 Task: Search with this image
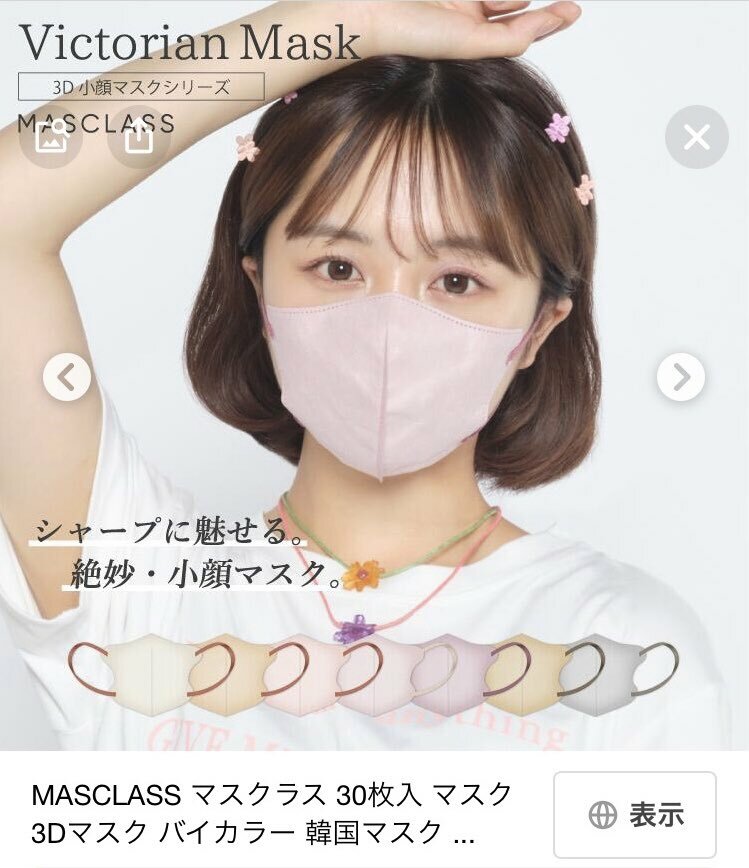(51, 137)
